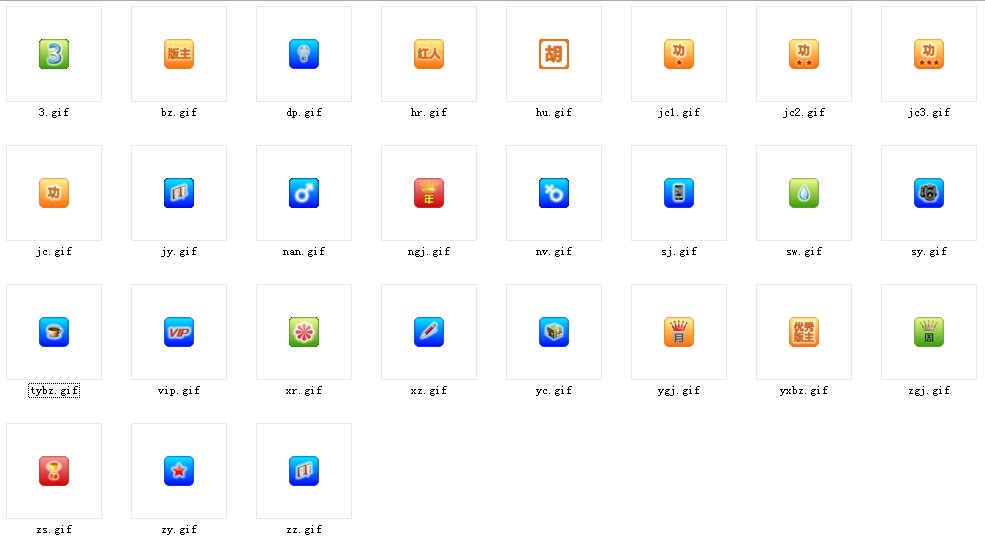This screenshot has height=540, width=985.
Task: Open dp.gif light bulb icon file
Action: click(x=304, y=54)
